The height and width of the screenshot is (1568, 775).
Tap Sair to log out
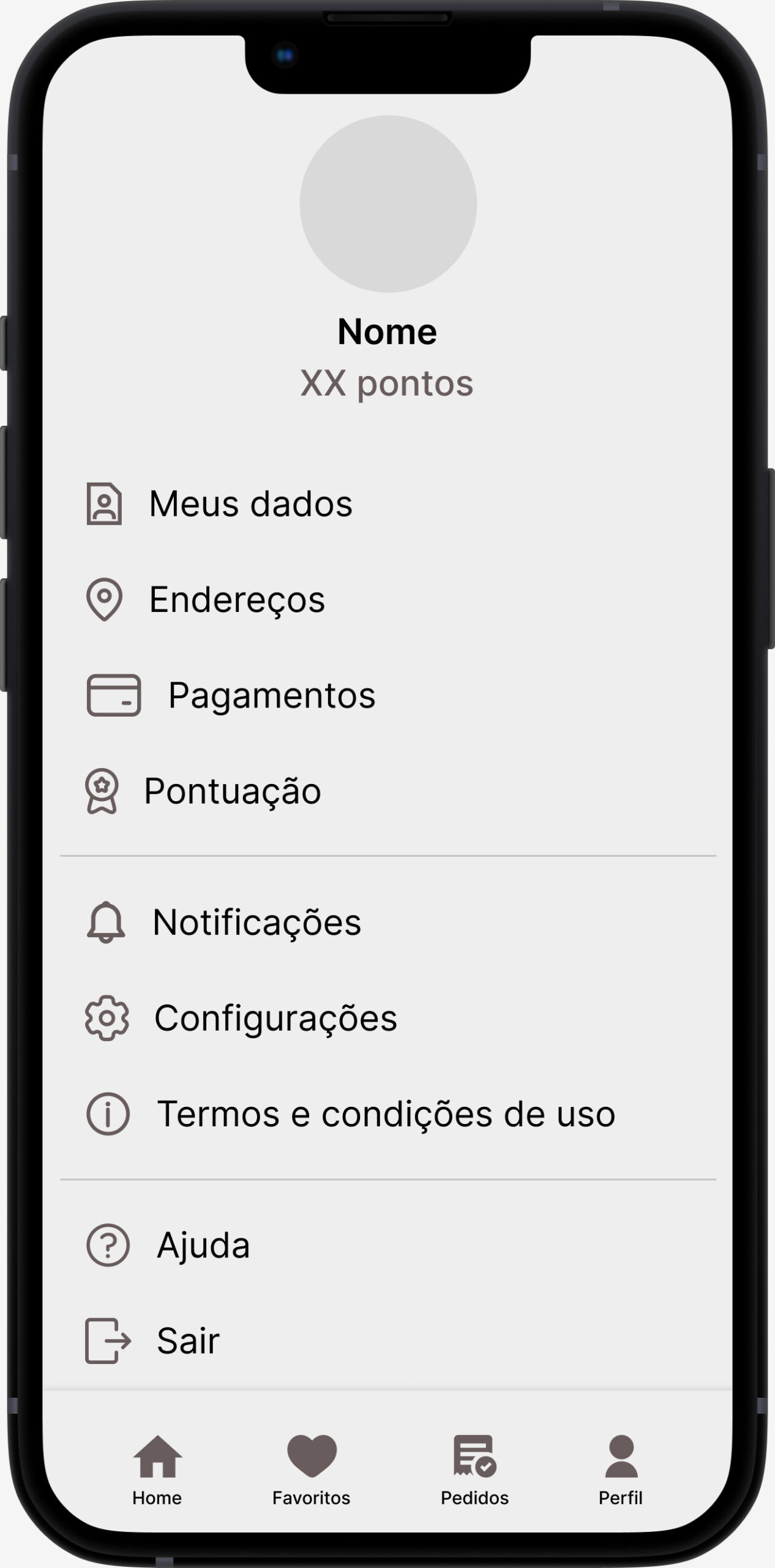click(388, 1341)
